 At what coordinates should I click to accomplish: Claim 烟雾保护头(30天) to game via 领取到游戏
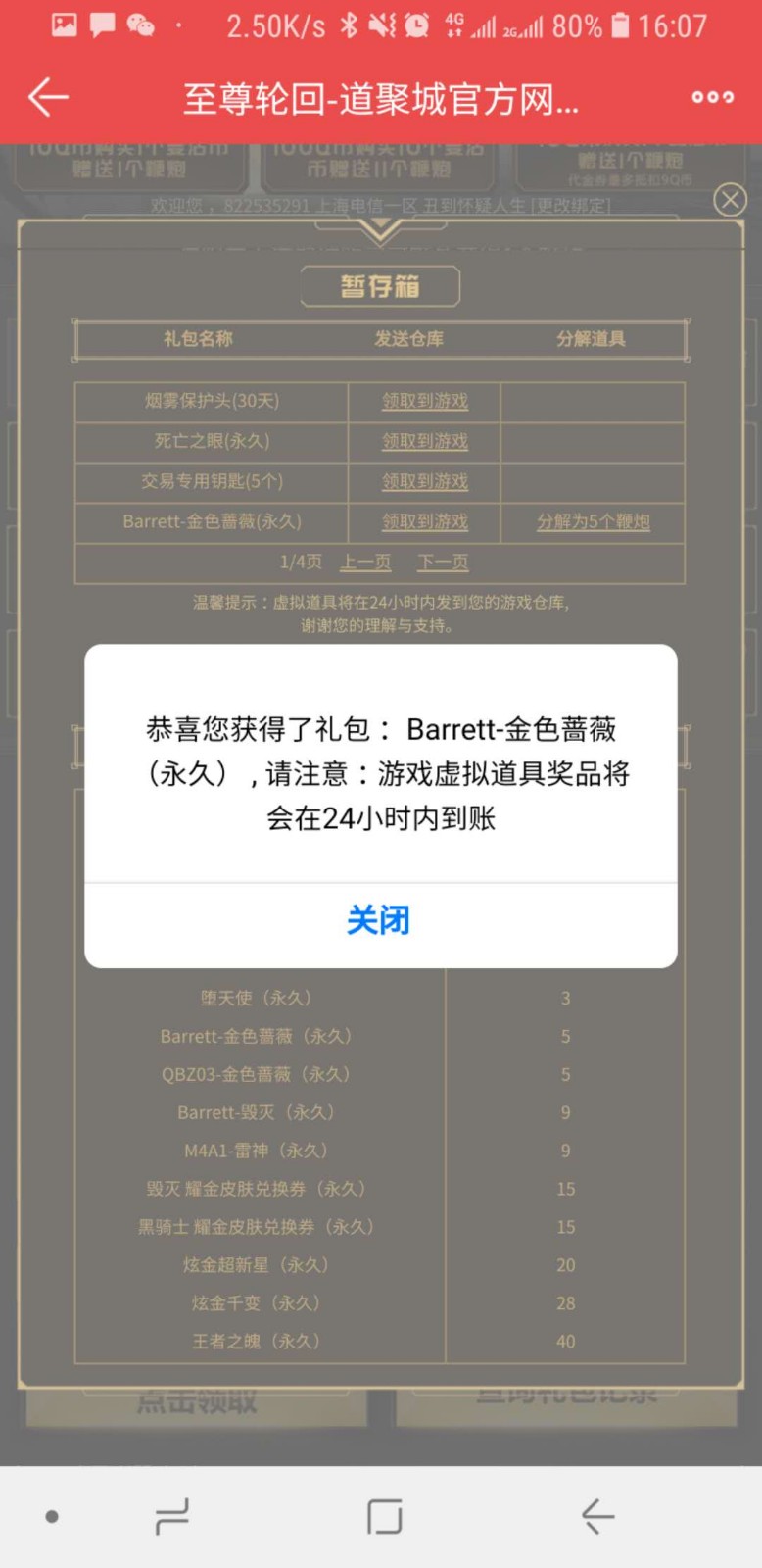pos(425,401)
